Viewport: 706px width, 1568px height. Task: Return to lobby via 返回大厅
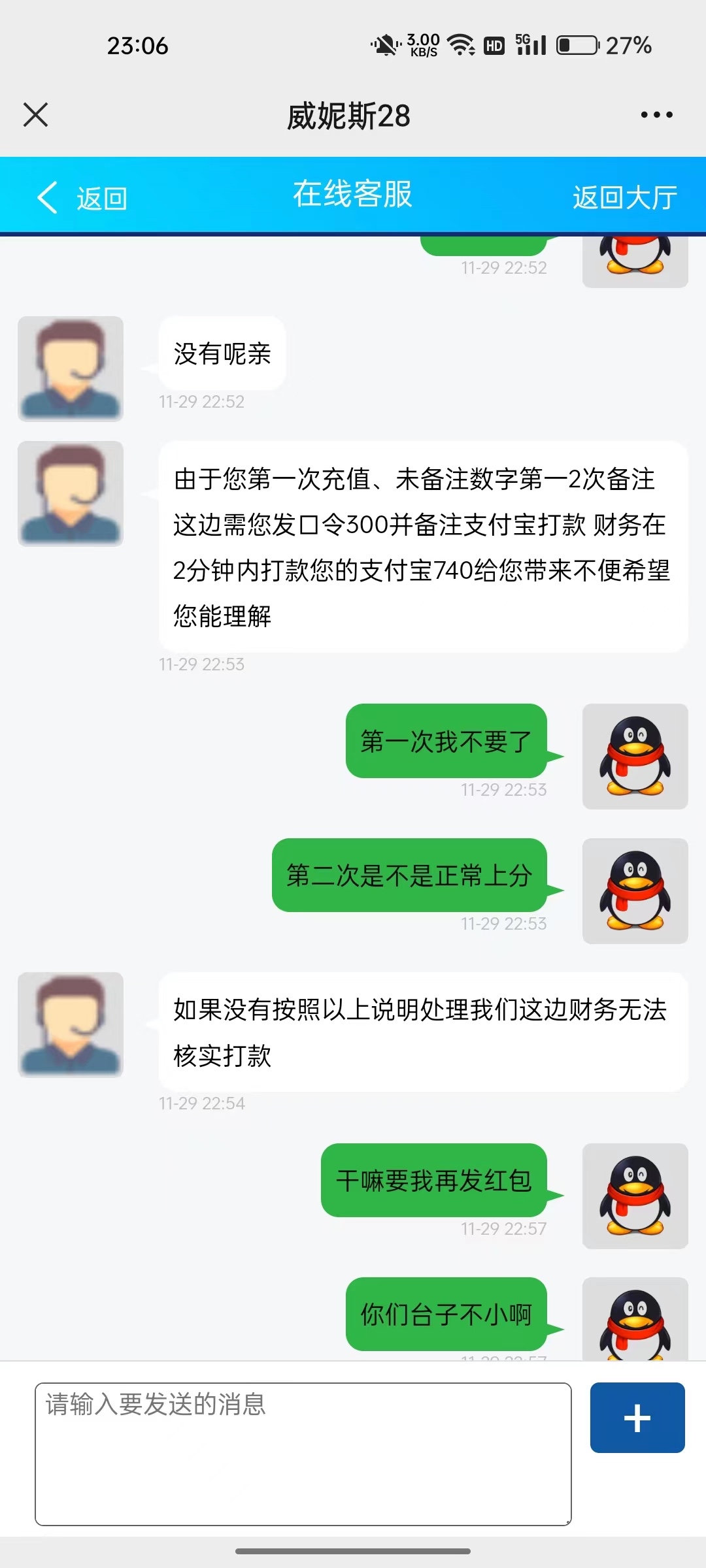624,197
